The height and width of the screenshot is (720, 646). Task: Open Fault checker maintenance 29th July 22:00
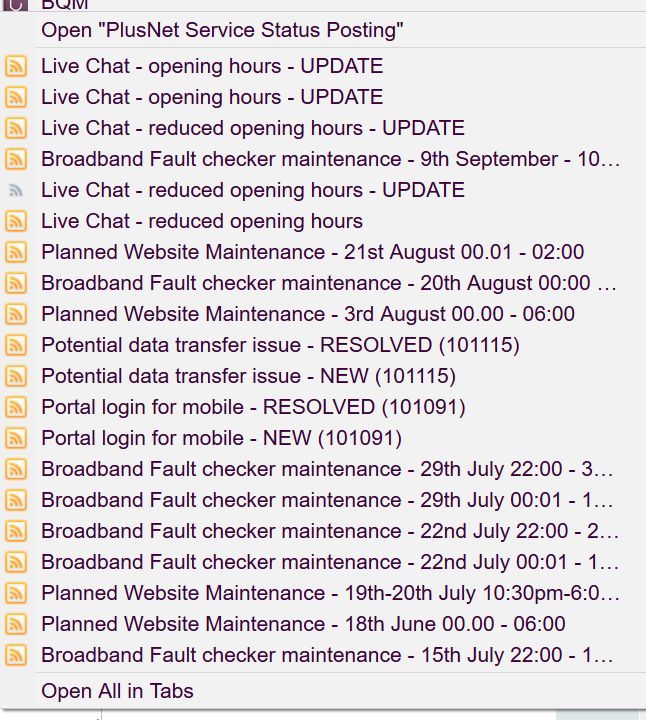click(x=327, y=469)
